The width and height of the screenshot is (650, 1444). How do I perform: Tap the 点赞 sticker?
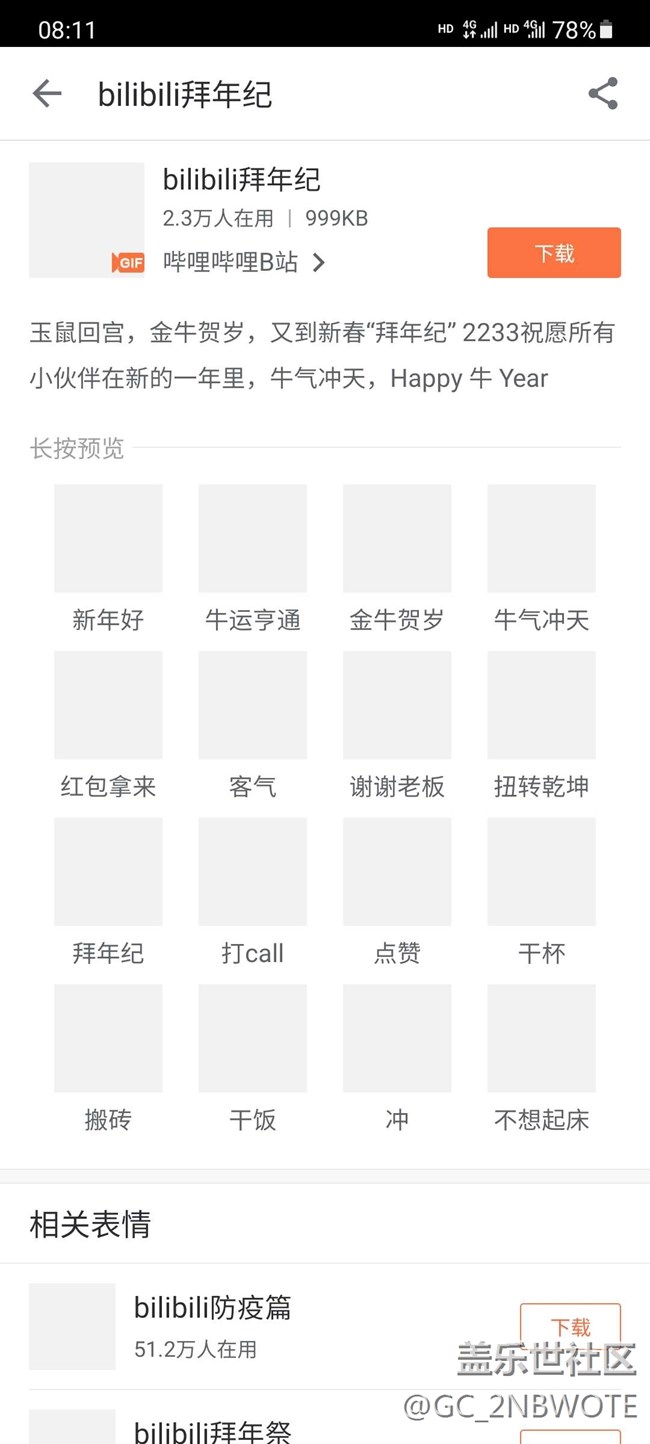pyautogui.click(x=397, y=872)
